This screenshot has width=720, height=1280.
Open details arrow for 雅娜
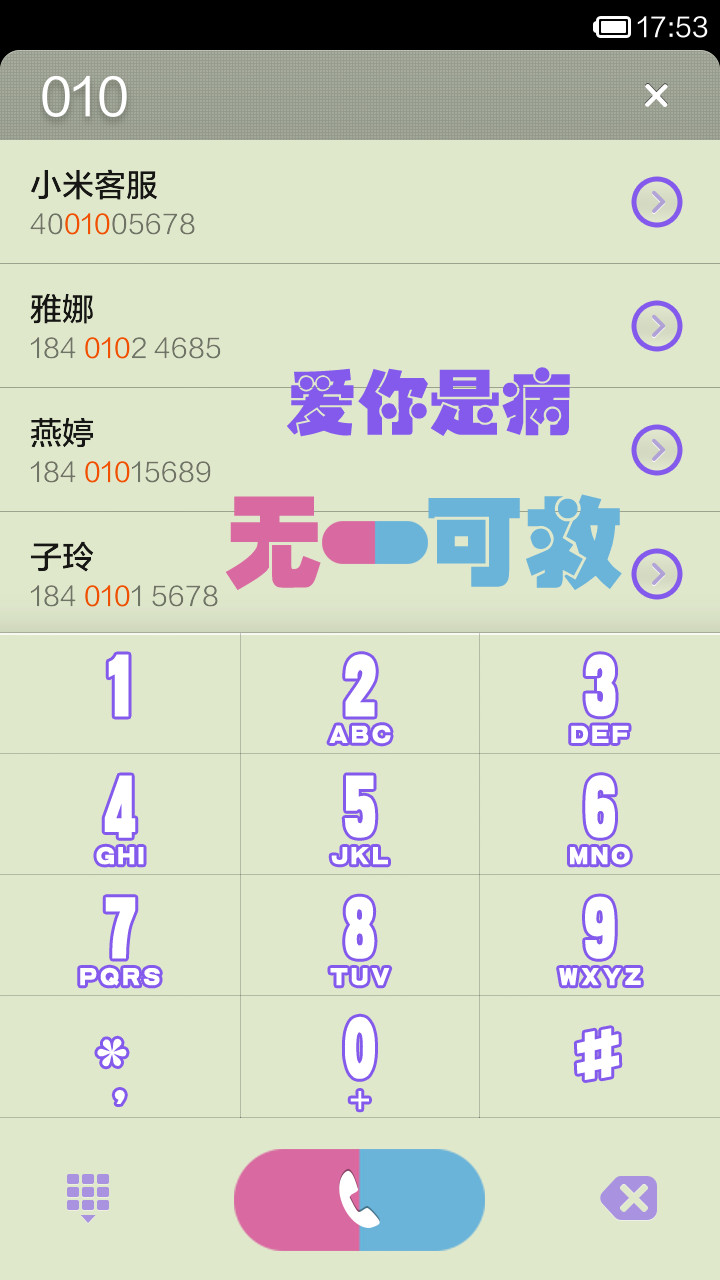coord(657,326)
